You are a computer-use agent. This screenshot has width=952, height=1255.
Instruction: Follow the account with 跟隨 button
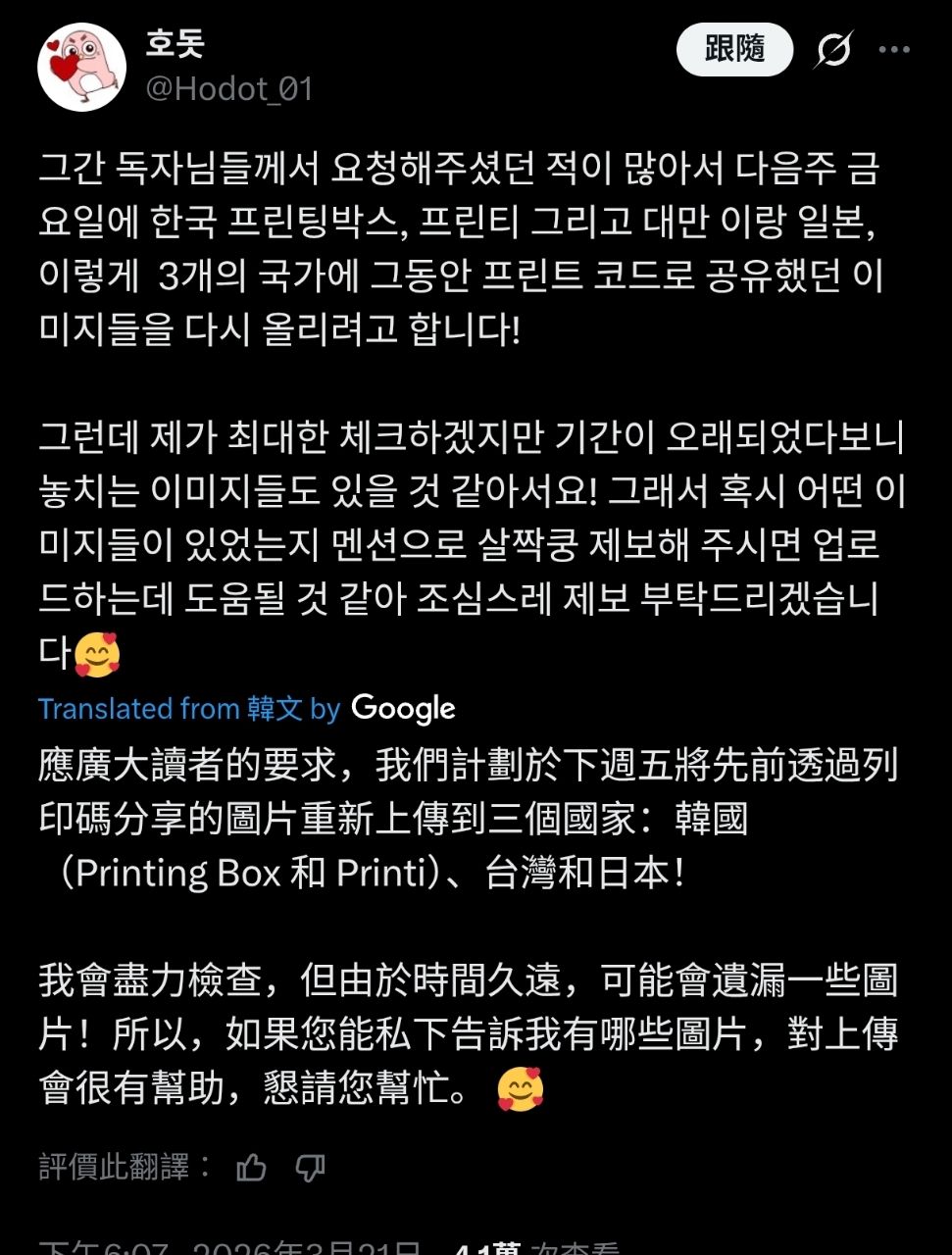734,49
